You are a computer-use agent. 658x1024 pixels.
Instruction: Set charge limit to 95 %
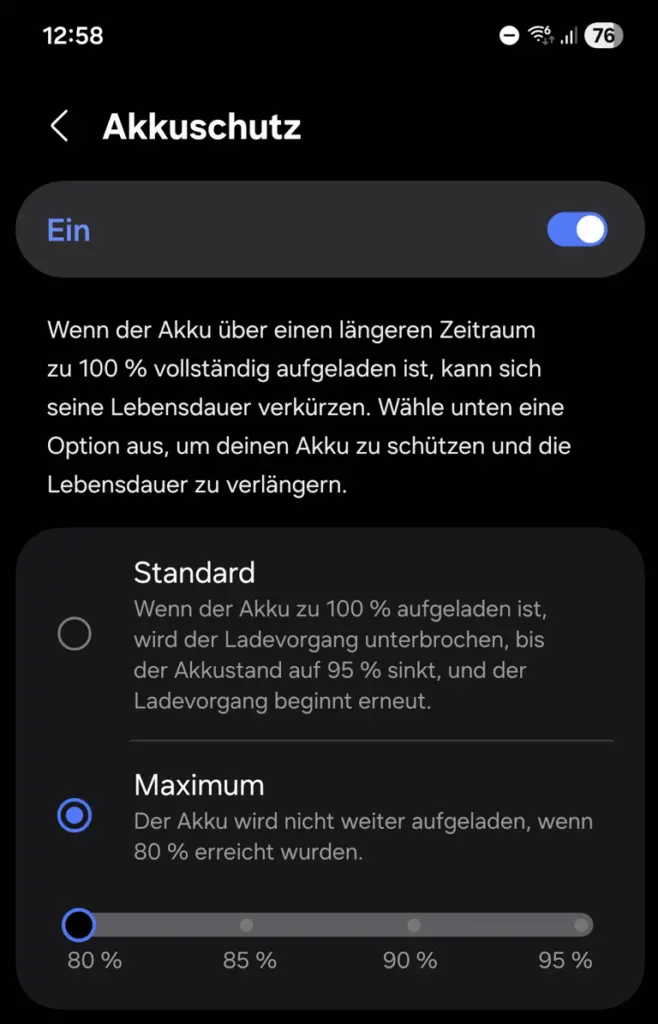click(580, 925)
